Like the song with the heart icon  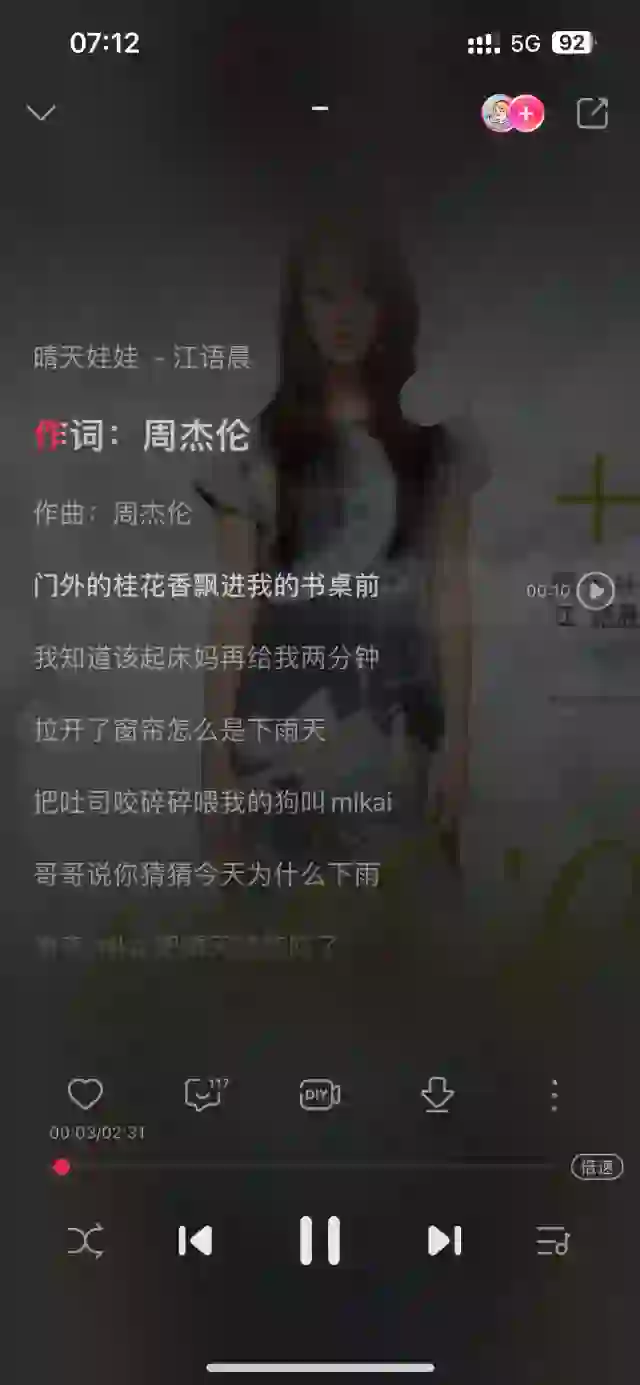pos(85,1095)
